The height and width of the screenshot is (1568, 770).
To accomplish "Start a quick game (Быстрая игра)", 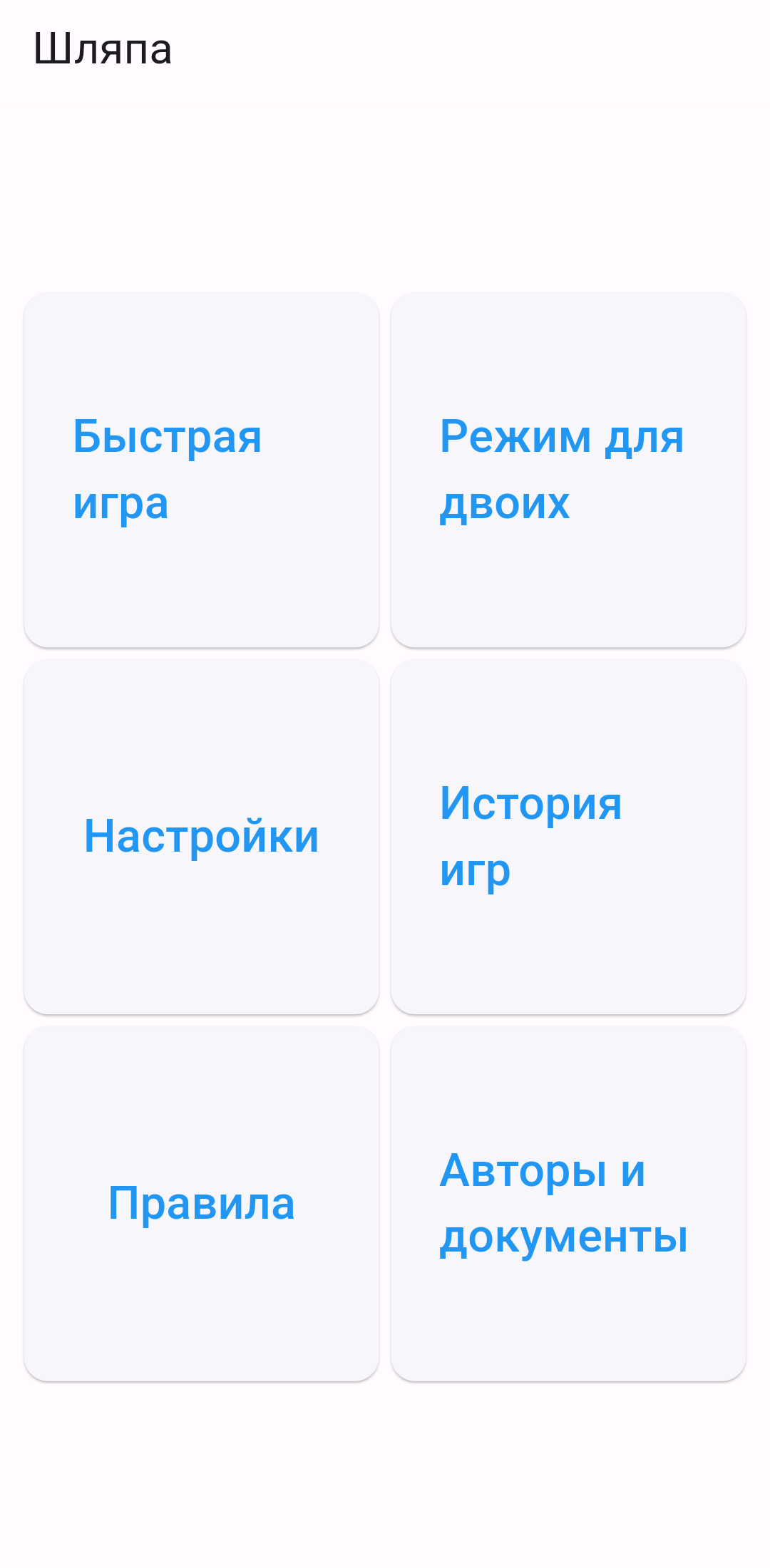I will pyautogui.click(x=201, y=470).
